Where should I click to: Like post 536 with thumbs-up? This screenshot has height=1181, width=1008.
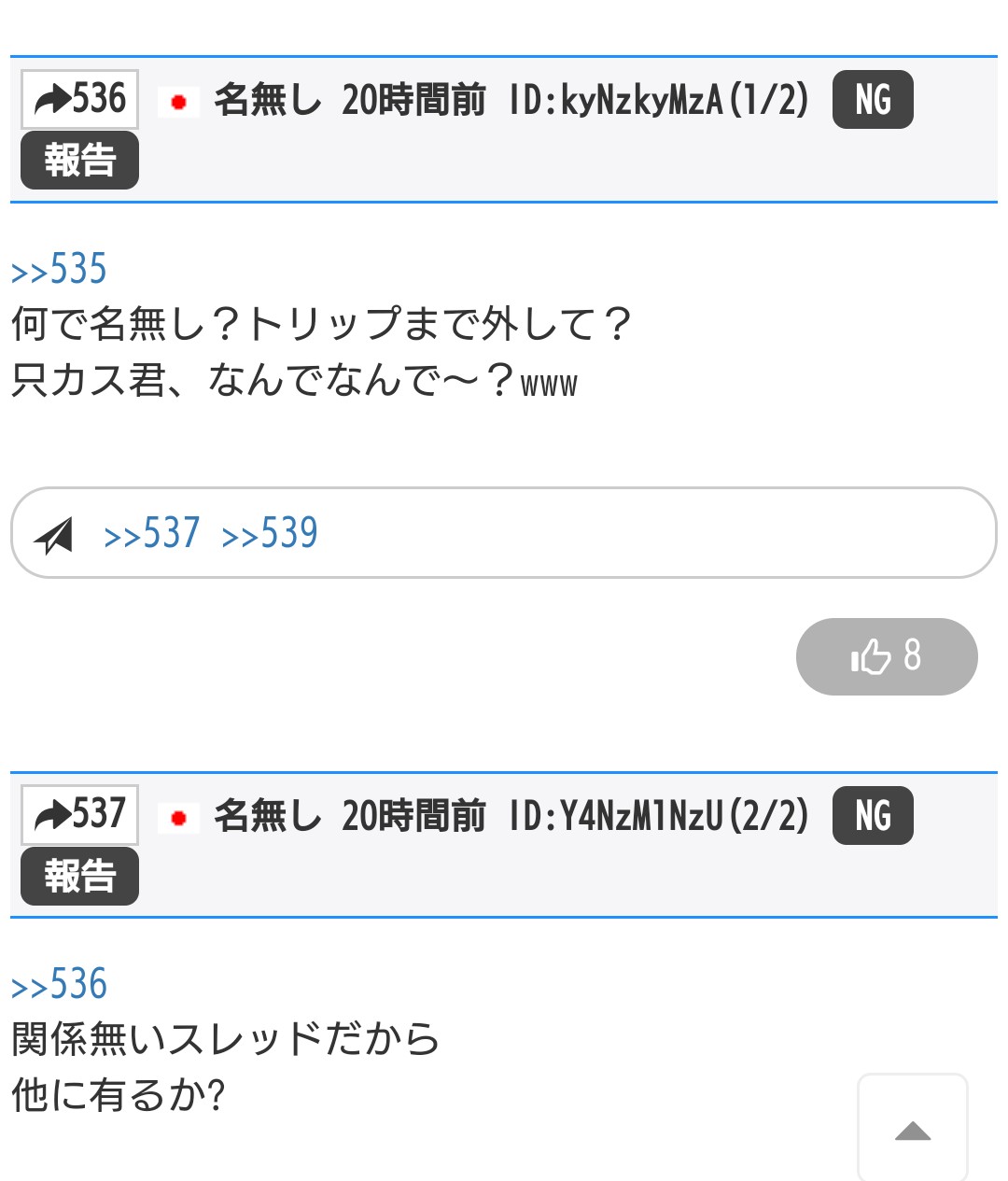point(886,656)
